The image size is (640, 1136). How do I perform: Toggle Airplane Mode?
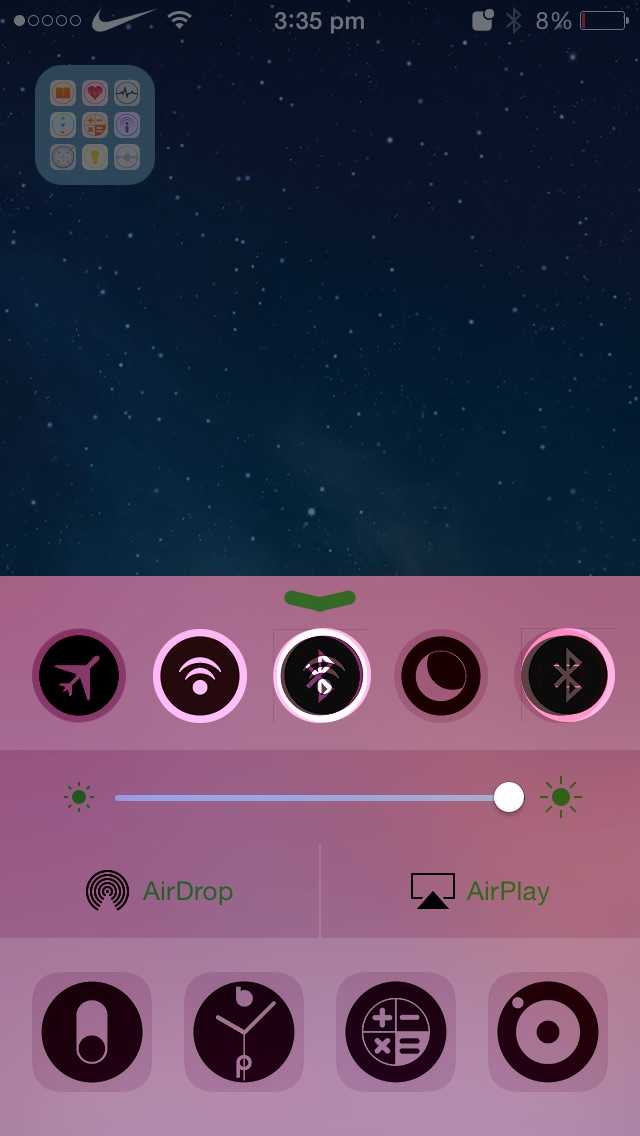[x=79, y=676]
